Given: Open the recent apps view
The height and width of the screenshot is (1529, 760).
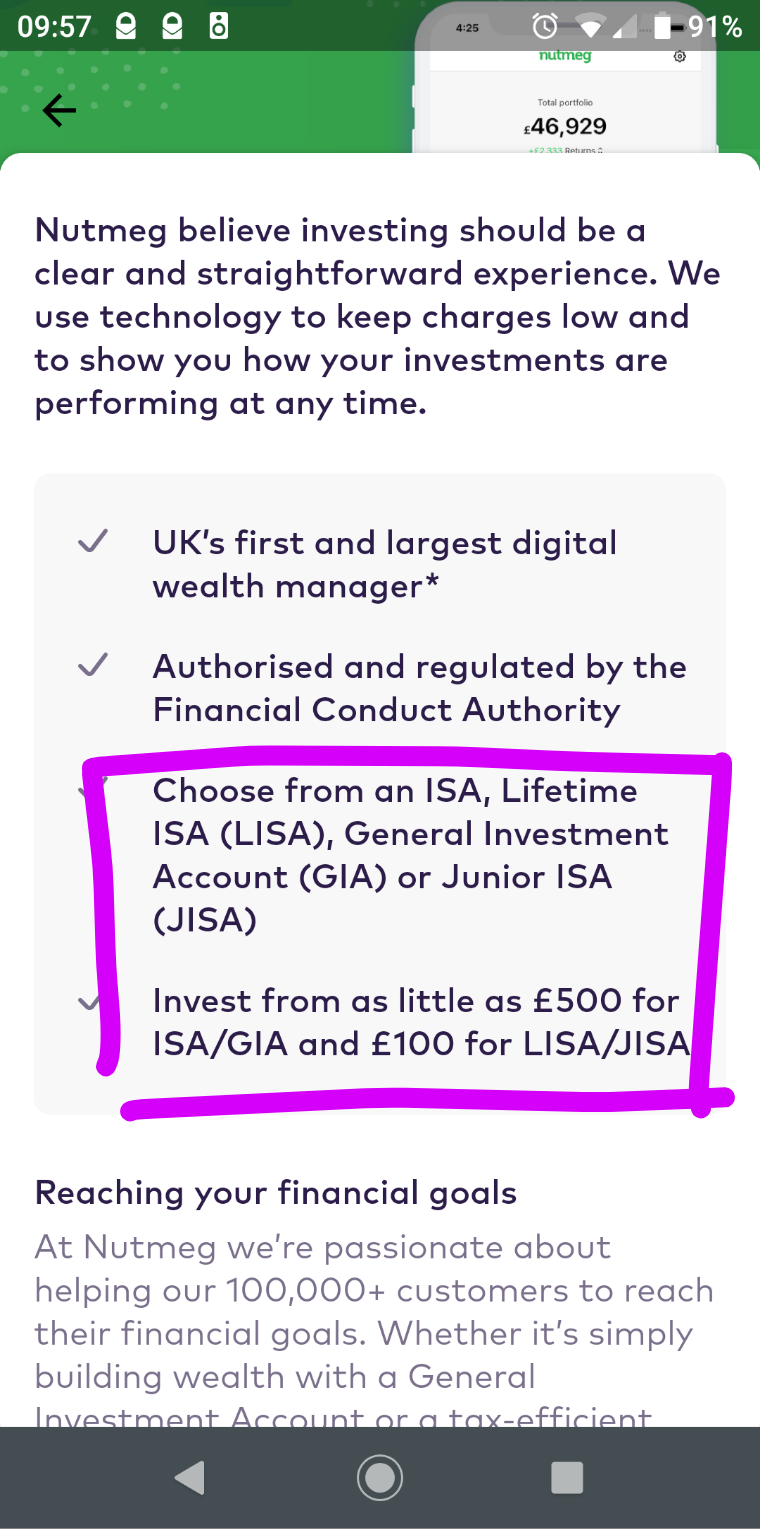Looking at the screenshot, I should coord(567,1477).
